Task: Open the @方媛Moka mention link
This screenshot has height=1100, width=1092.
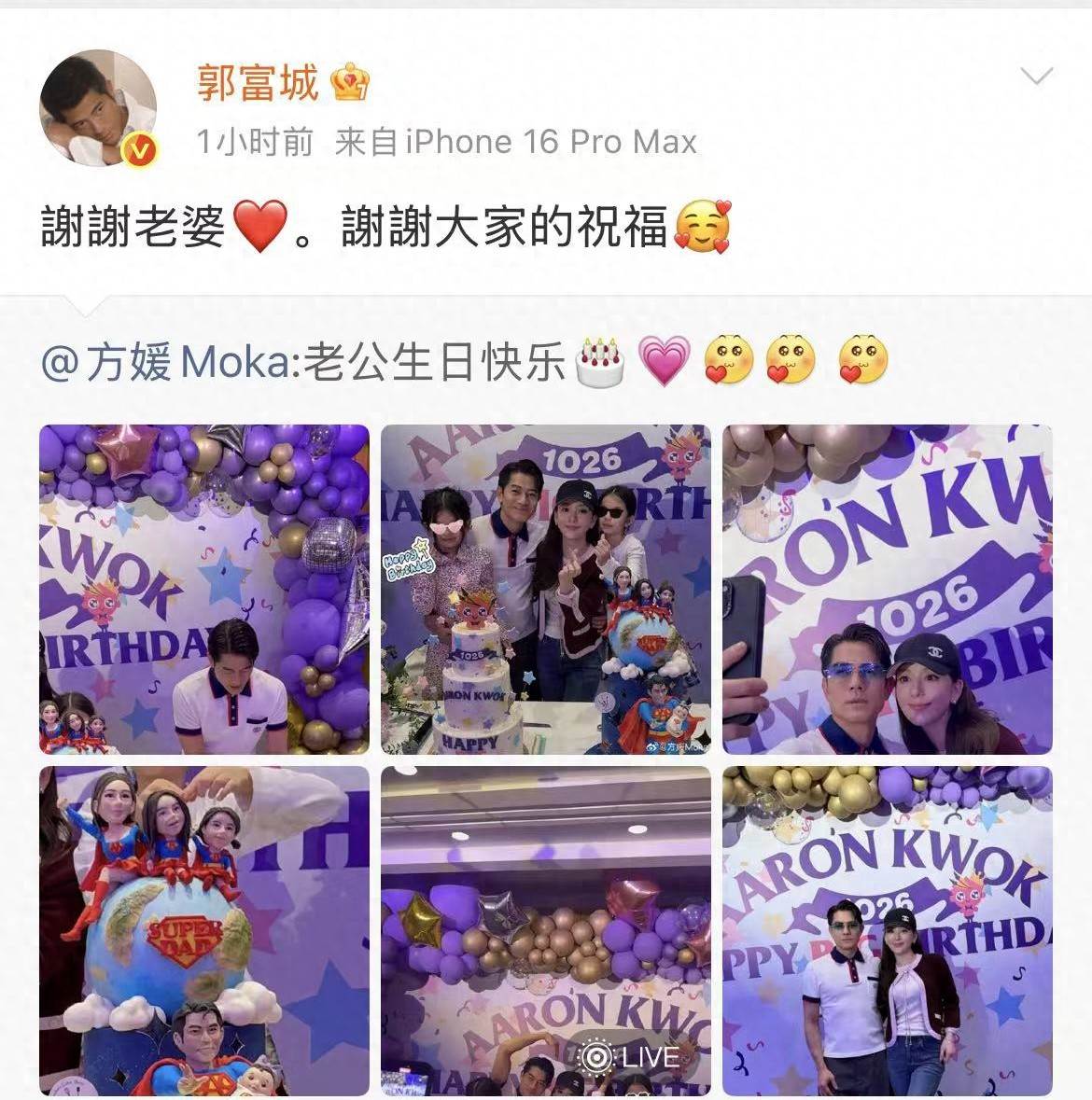Action: pyautogui.click(x=166, y=362)
